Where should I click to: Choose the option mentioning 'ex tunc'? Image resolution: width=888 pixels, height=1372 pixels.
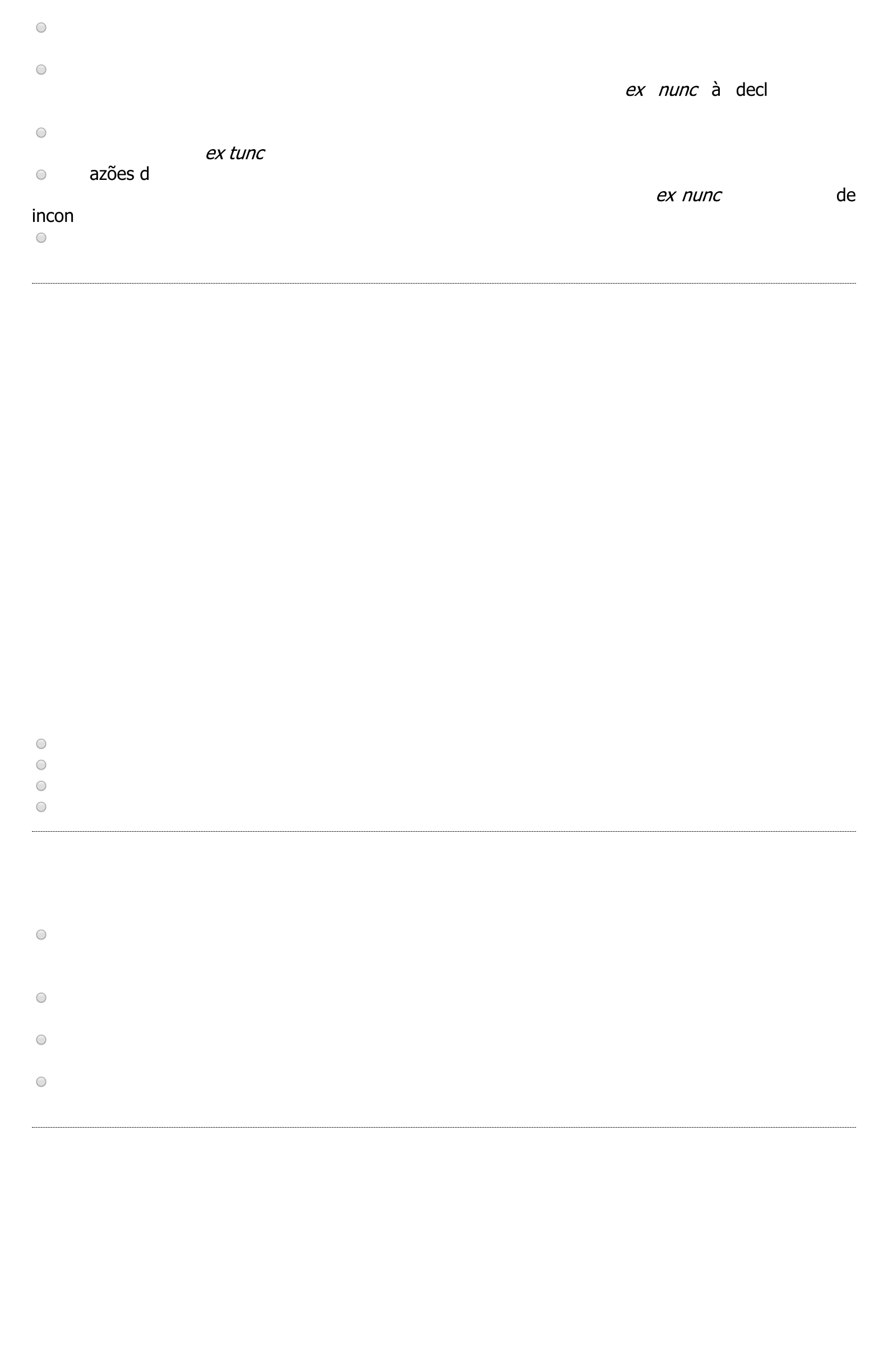(x=41, y=133)
